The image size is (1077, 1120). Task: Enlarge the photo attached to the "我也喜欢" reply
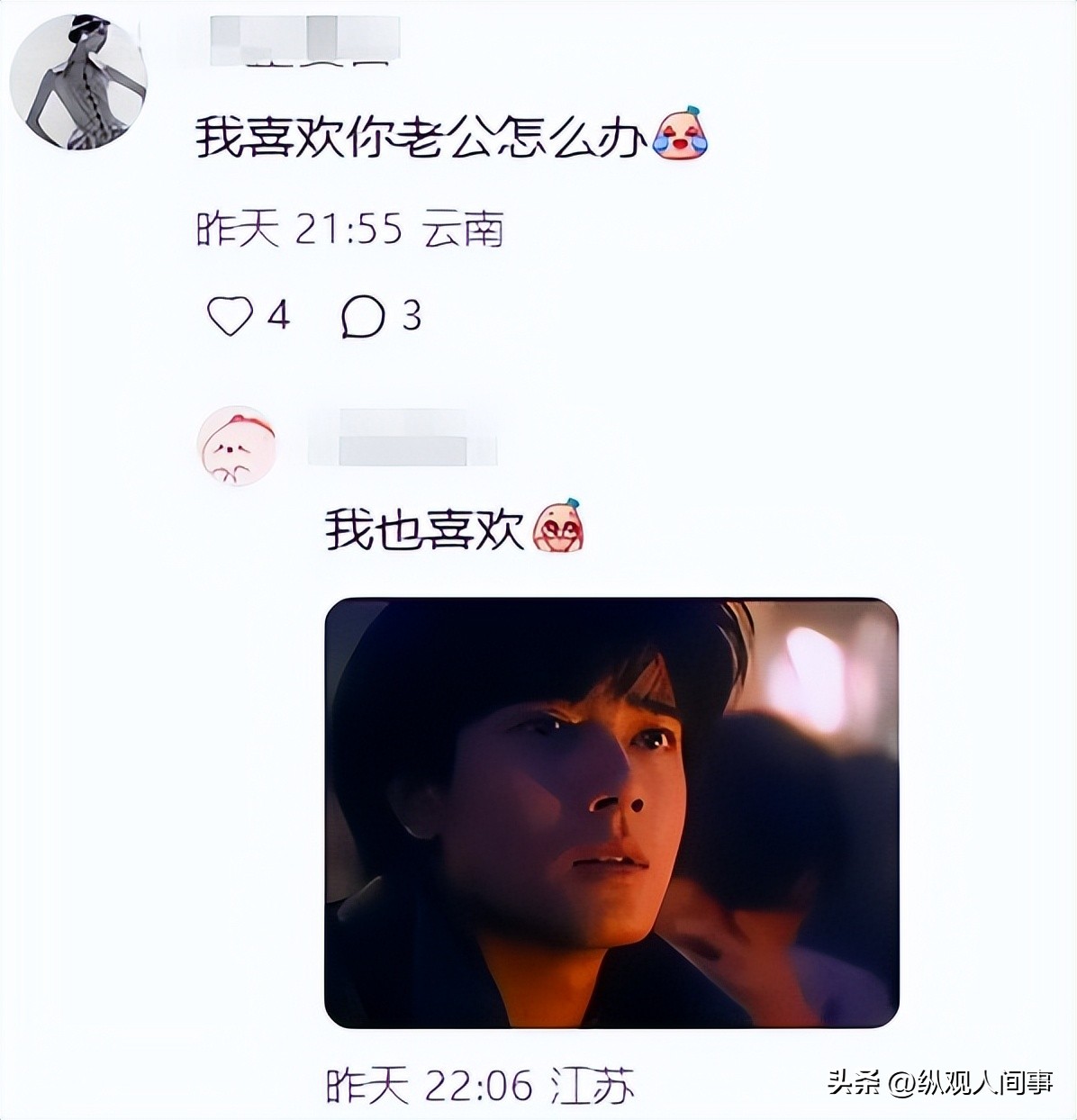tap(611, 813)
